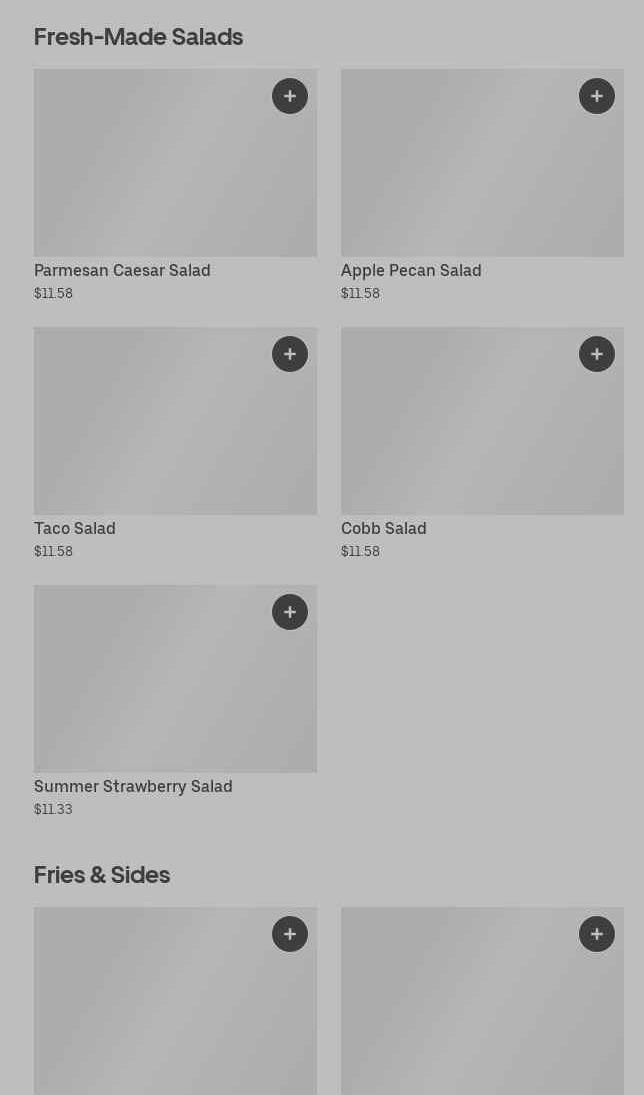Screen dimensions: 644x1095
Task: Add Summer Strawberry Salad to cart
Action: tap(290, 612)
